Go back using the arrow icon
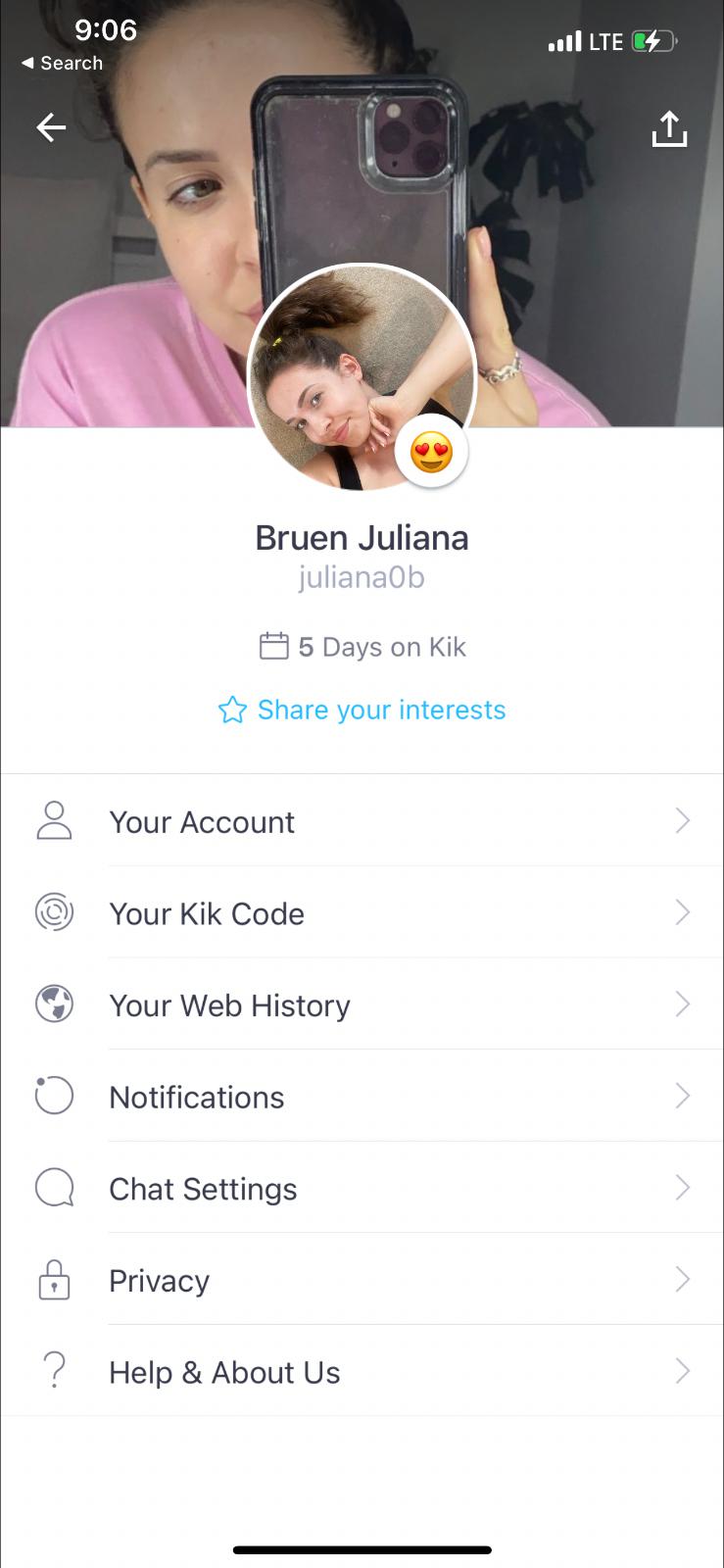 click(51, 127)
